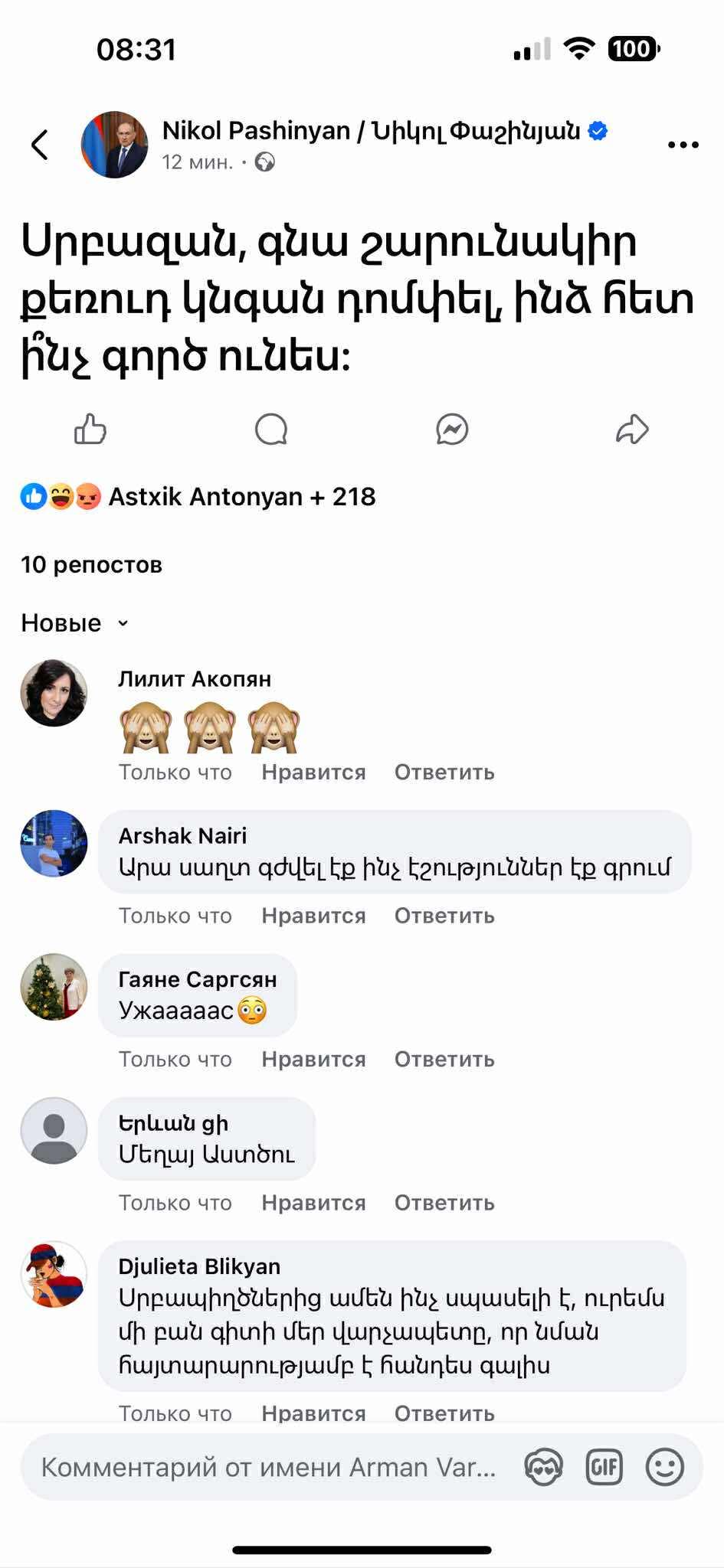724x1568 pixels.
Task: Open the emoji smiley picker
Action: (x=664, y=1467)
